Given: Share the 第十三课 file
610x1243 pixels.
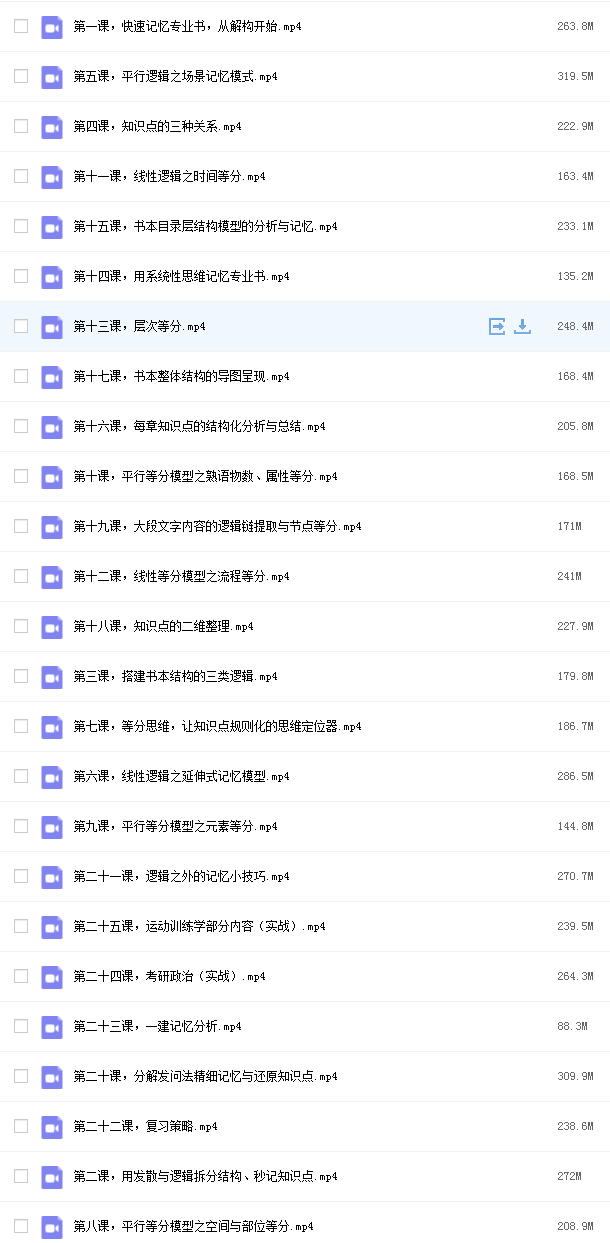Looking at the screenshot, I should point(497,326).
